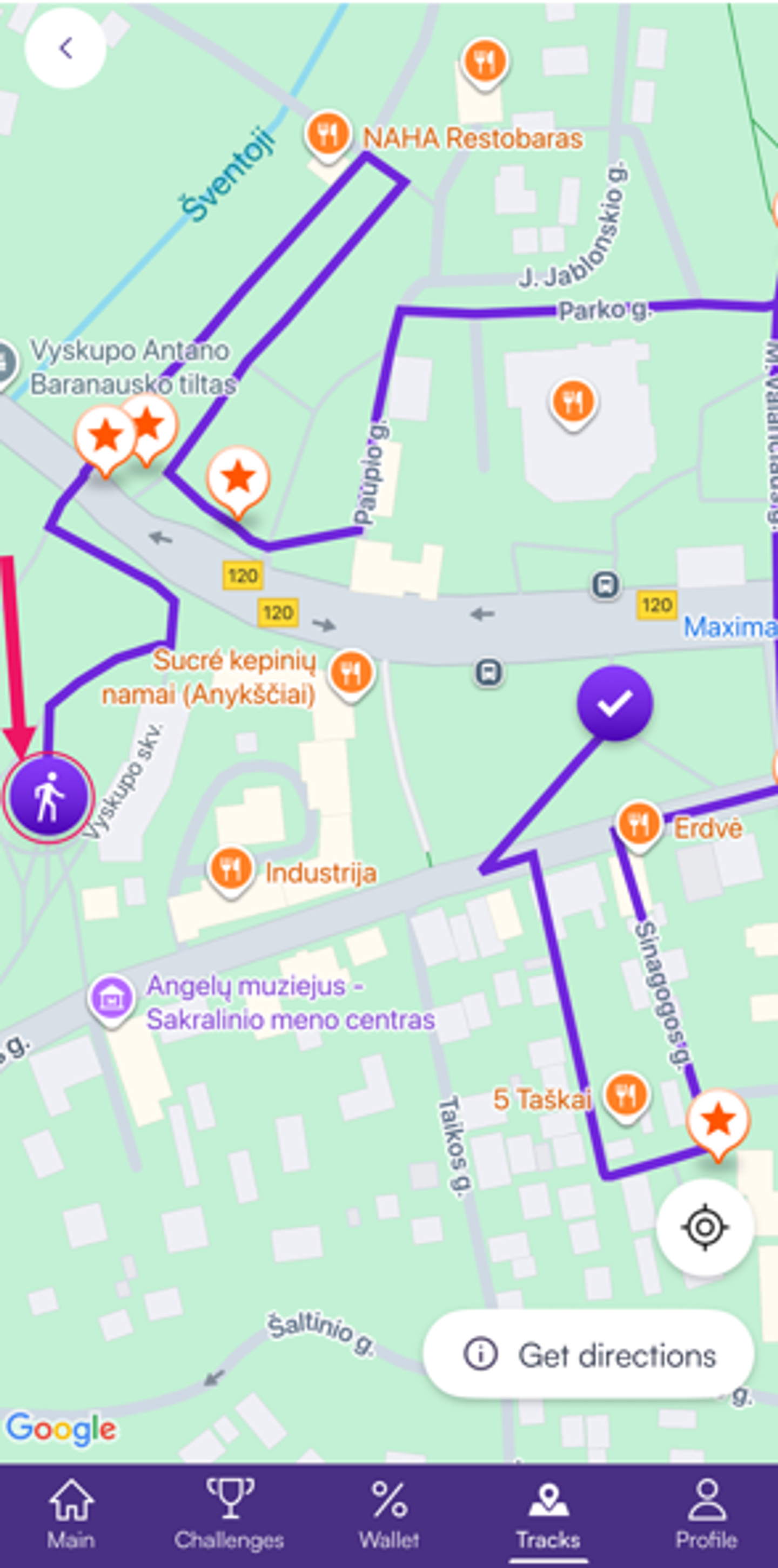Open the Challenges tab

click(x=229, y=1515)
